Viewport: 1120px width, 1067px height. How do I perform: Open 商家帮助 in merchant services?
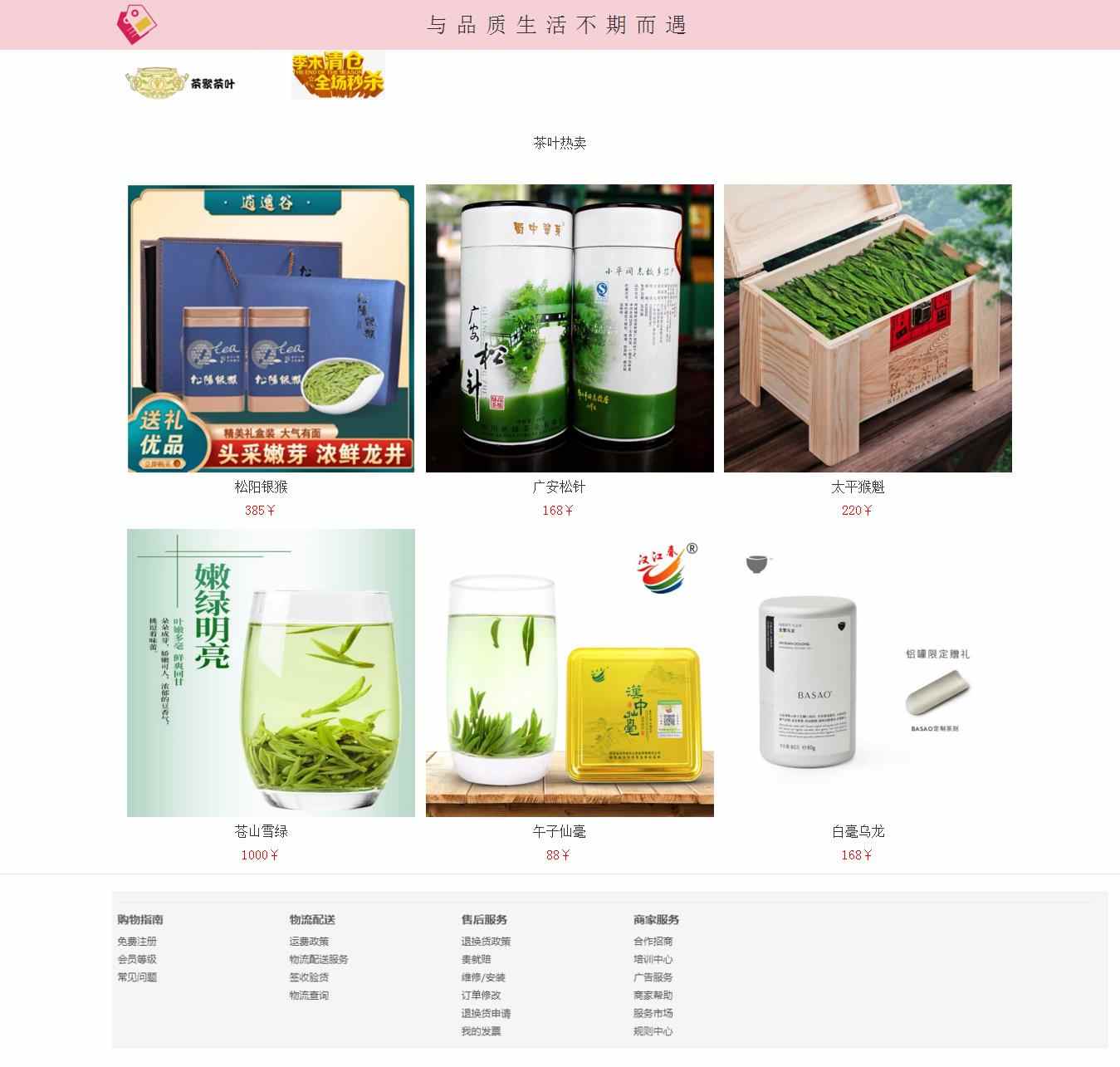coord(653,996)
